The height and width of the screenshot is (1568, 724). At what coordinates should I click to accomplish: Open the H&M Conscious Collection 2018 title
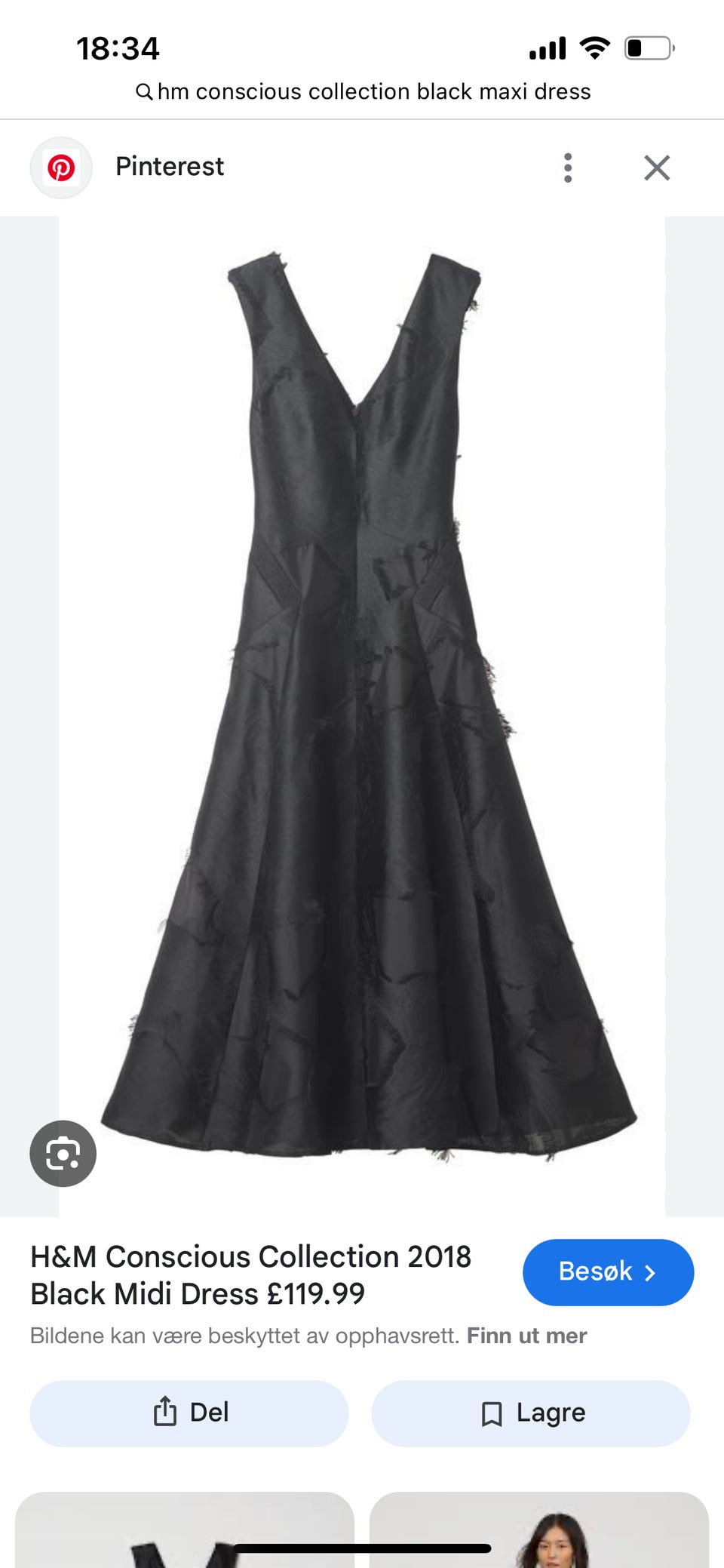(x=250, y=1275)
